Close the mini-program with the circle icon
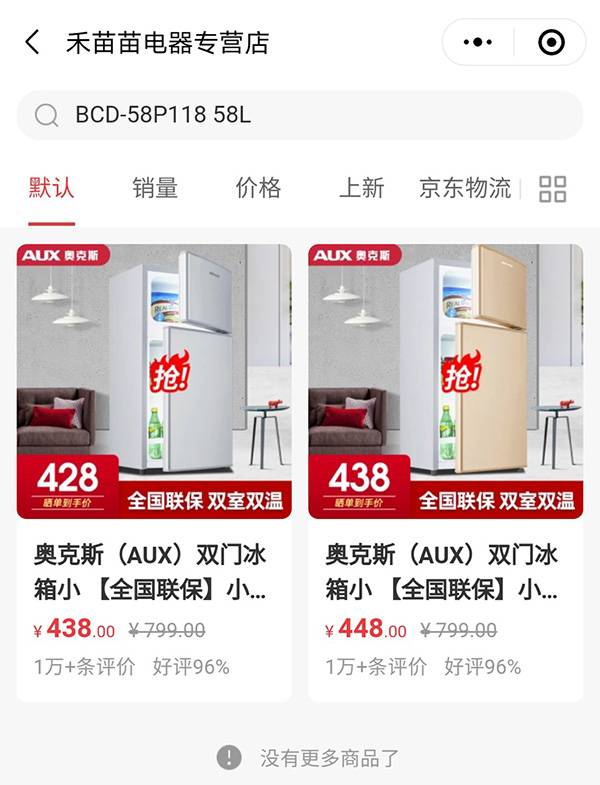 click(x=551, y=43)
